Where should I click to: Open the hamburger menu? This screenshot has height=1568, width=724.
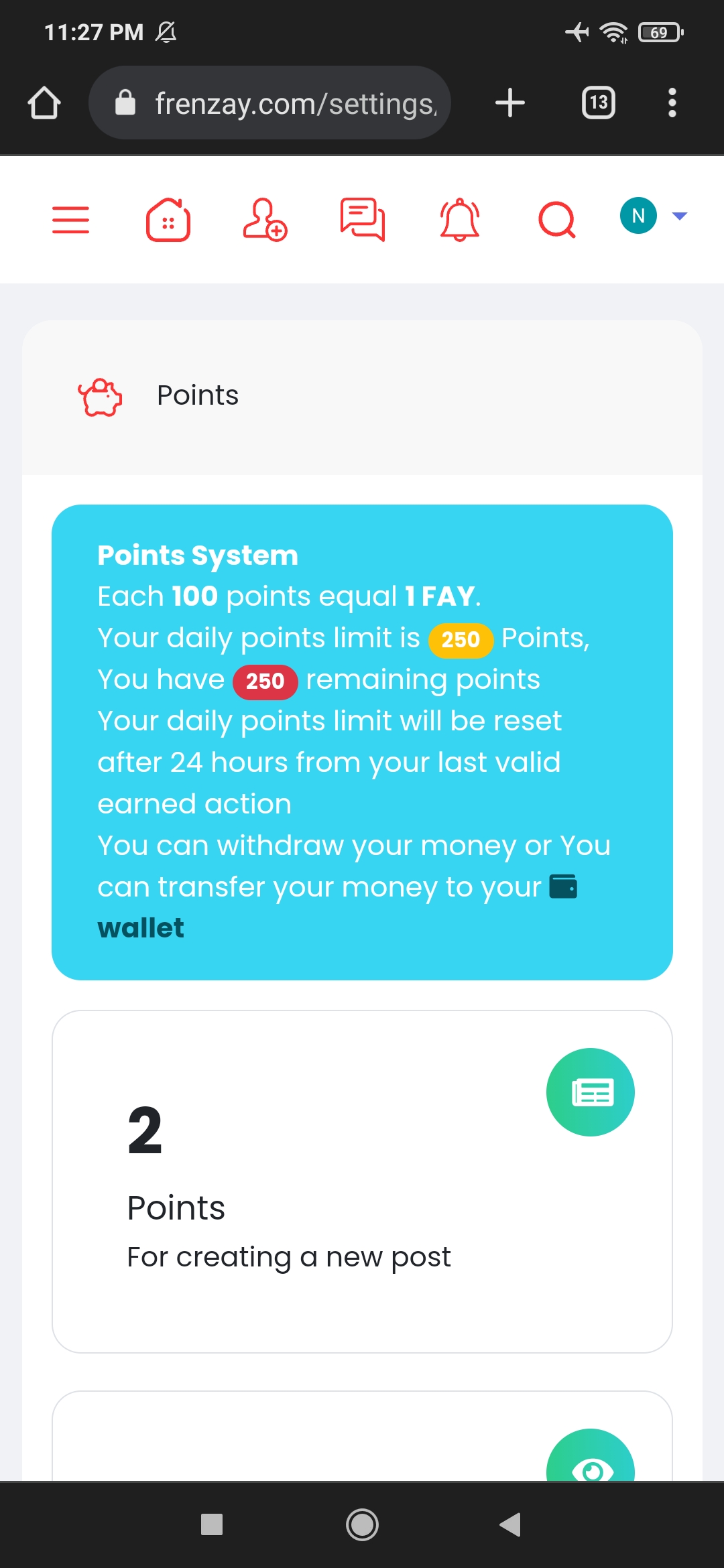[x=70, y=220]
